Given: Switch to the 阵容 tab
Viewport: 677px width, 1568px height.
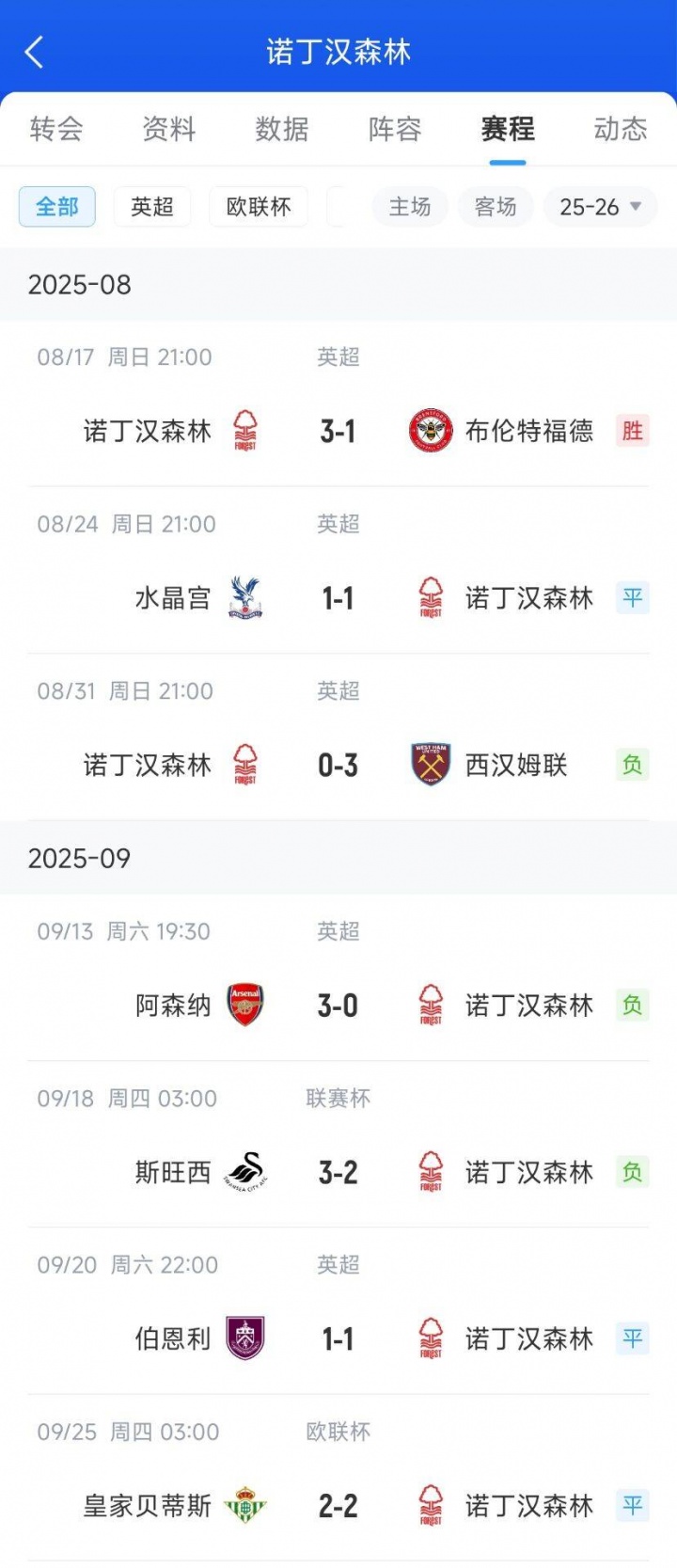Looking at the screenshot, I should (395, 129).
